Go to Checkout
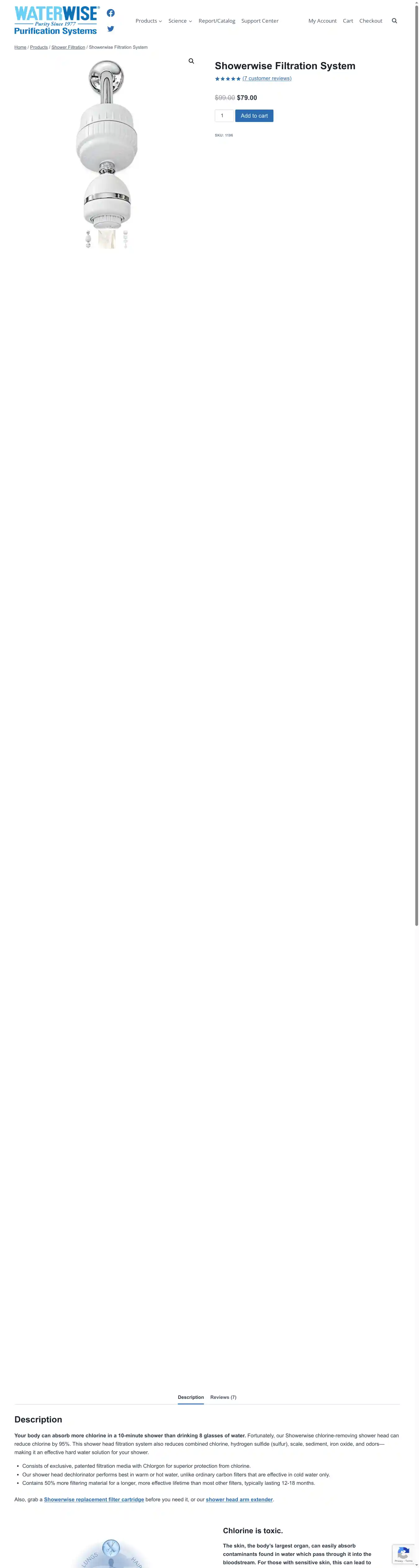 370,21
